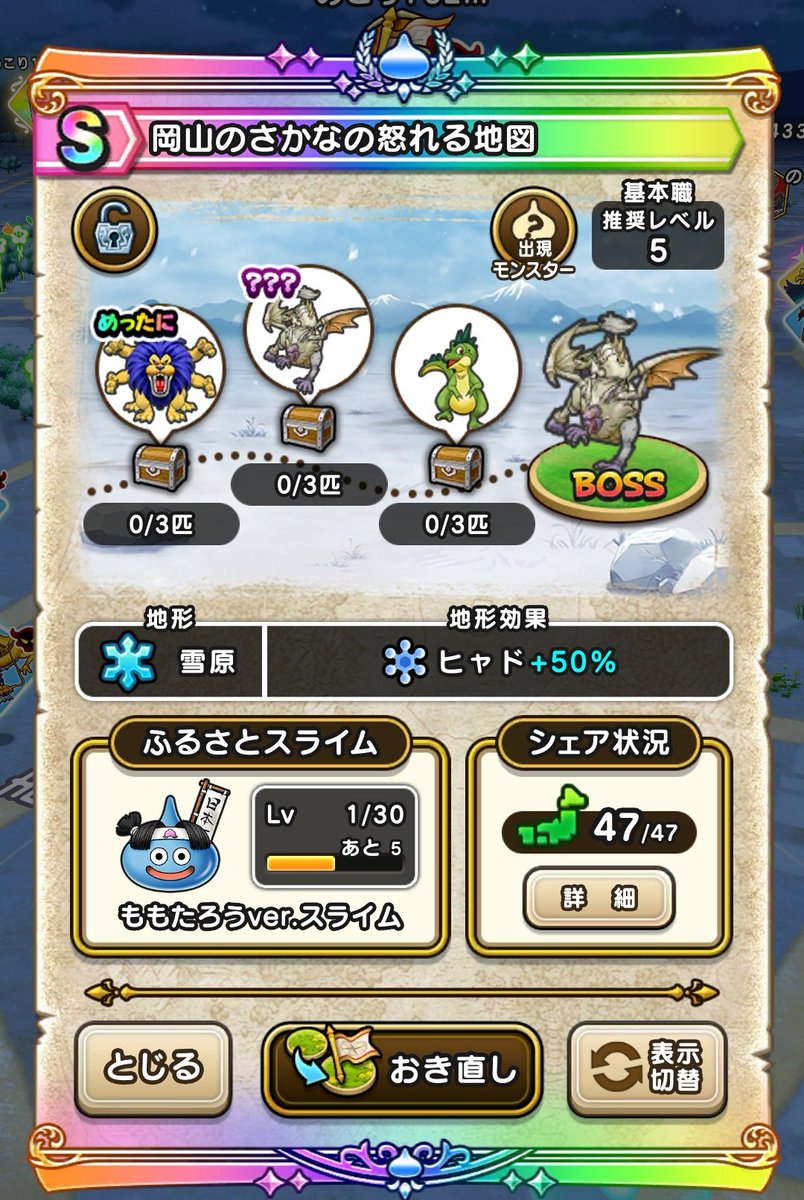Tap the first treasure chest showing 0/3匹
This screenshot has width=804, height=1200.
pyautogui.click(x=158, y=463)
